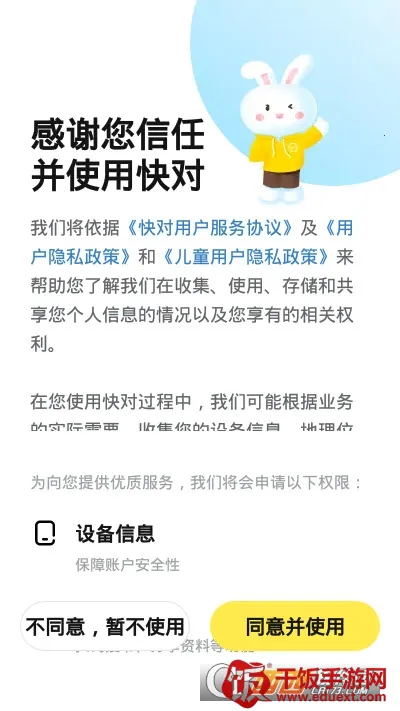Tap 同意并使用 to accept
The height and width of the screenshot is (711, 400).
(295, 626)
